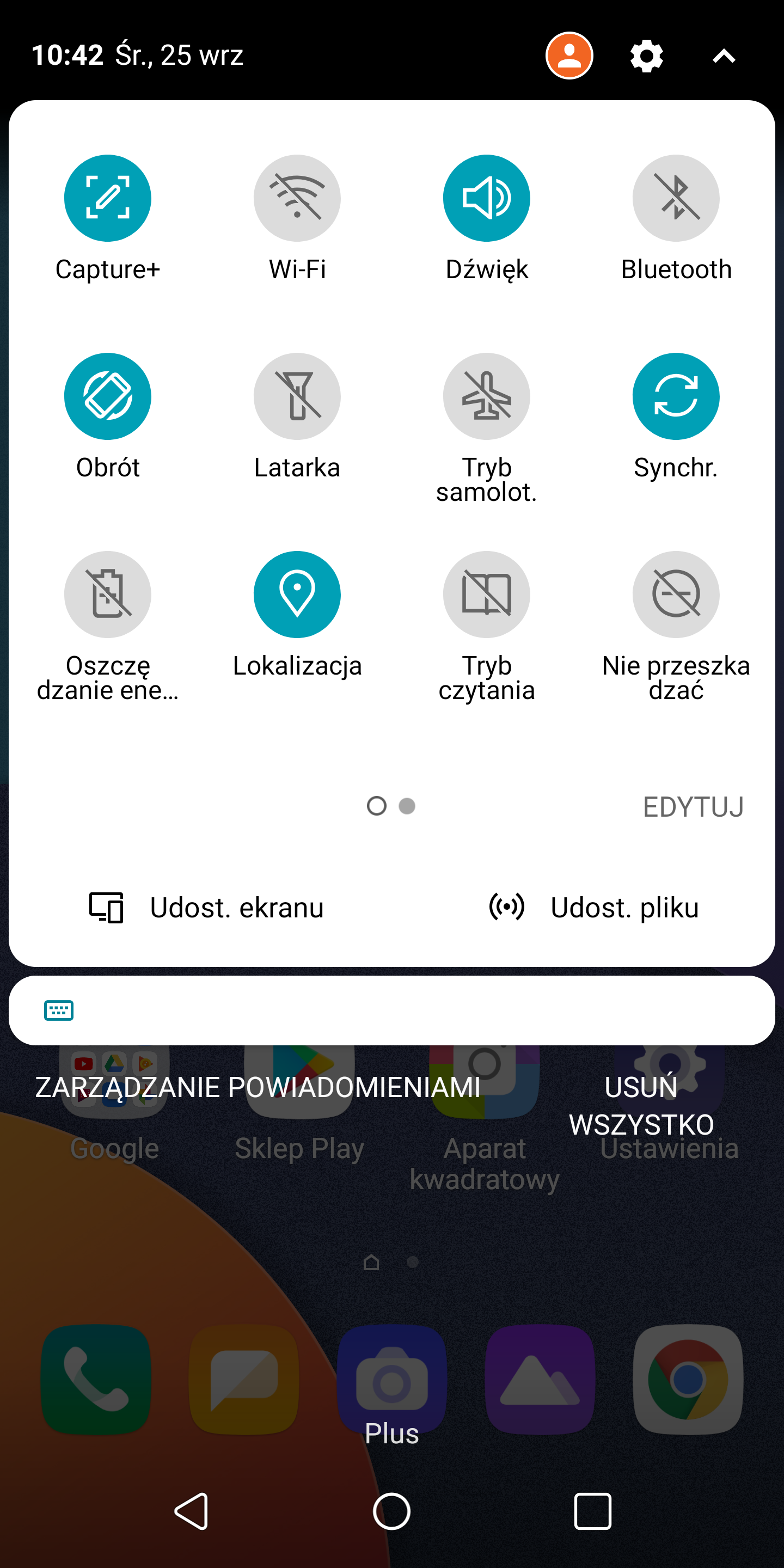Open settings via the gear icon
Image resolution: width=784 pixels, height=1568 pixels.
click(x=646, y=56)
